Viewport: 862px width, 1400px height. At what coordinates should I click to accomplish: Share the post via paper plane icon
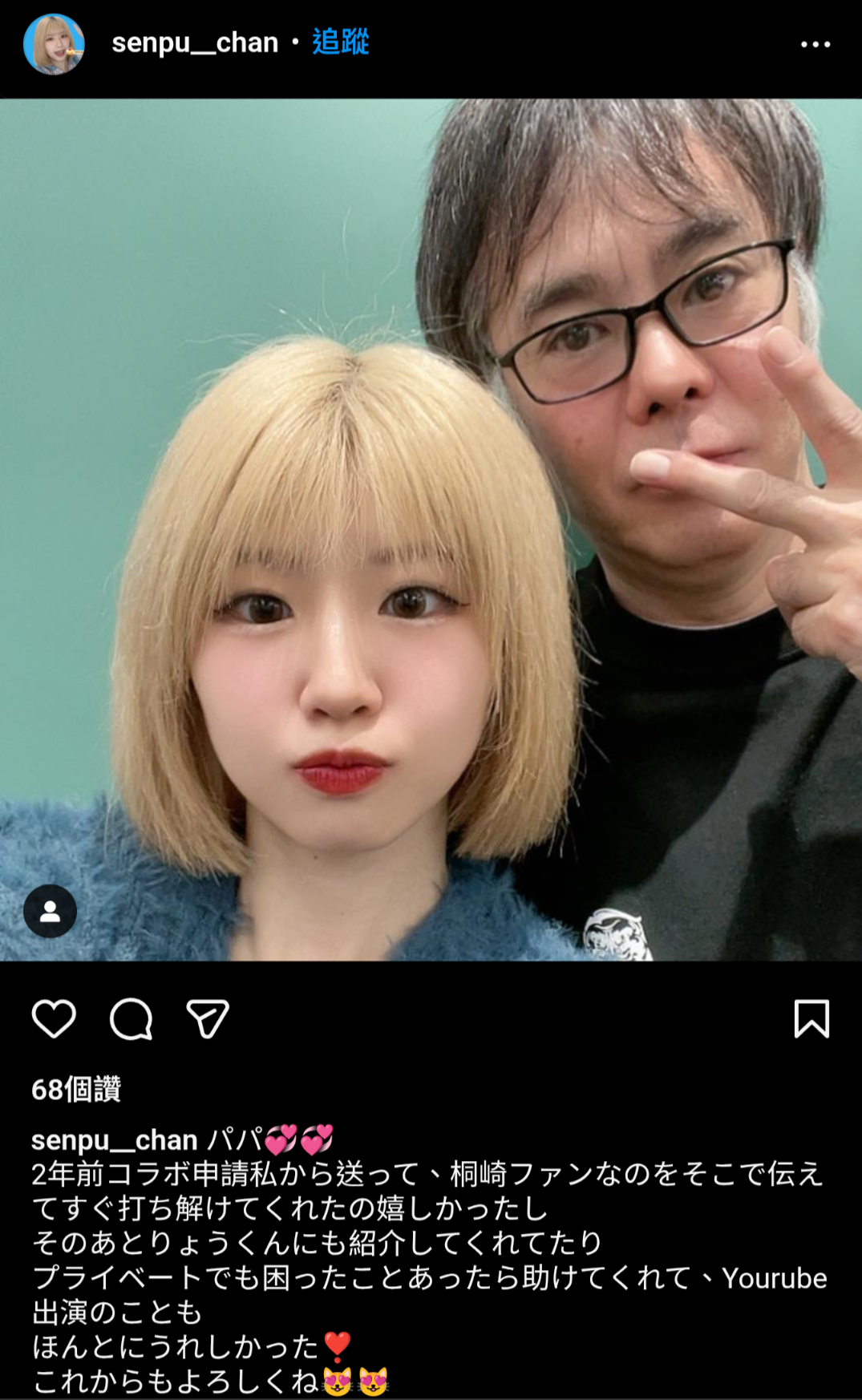click(x=208, y=1019)
